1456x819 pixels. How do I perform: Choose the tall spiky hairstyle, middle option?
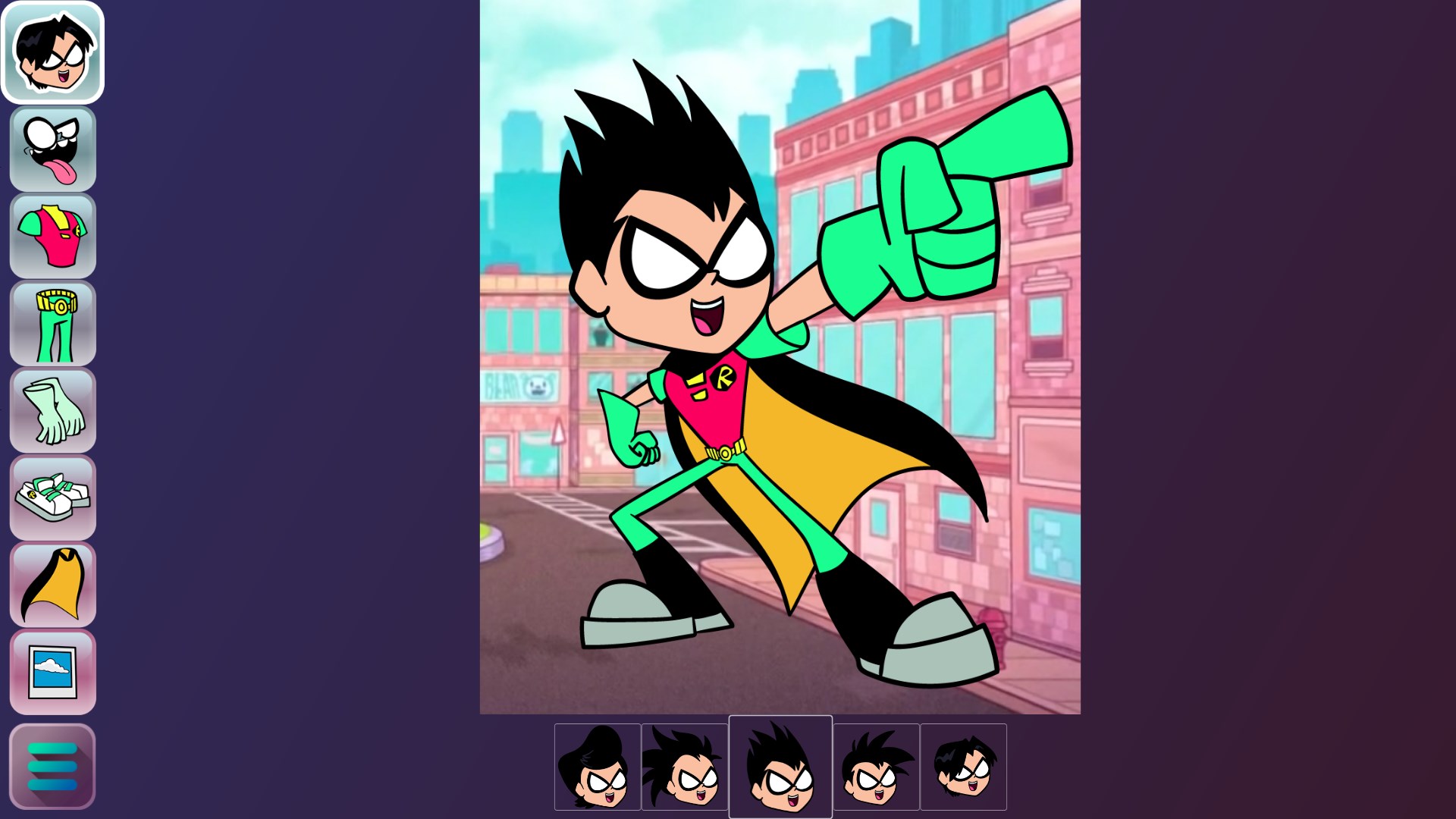(x=780, y=767)
